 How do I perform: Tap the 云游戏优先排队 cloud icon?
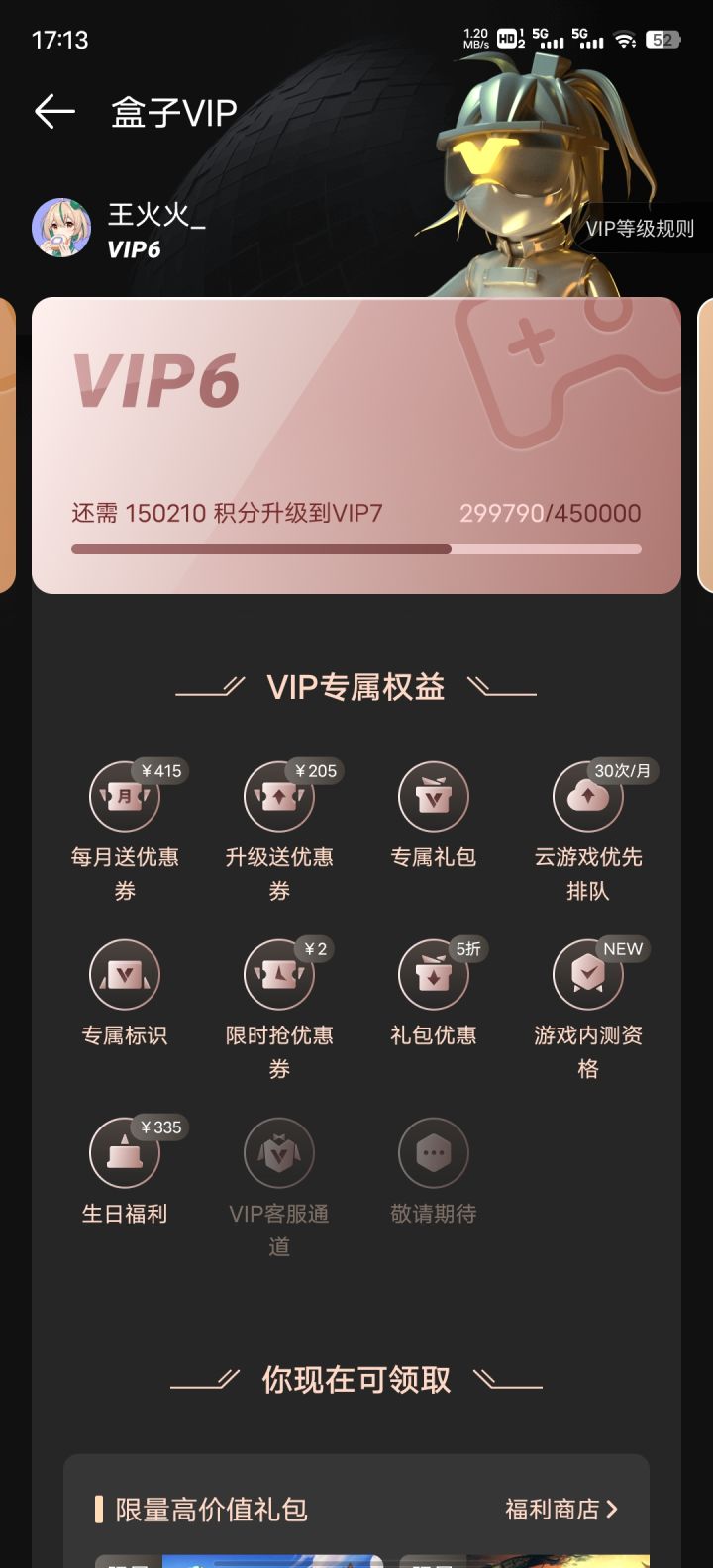click(588, 796)
